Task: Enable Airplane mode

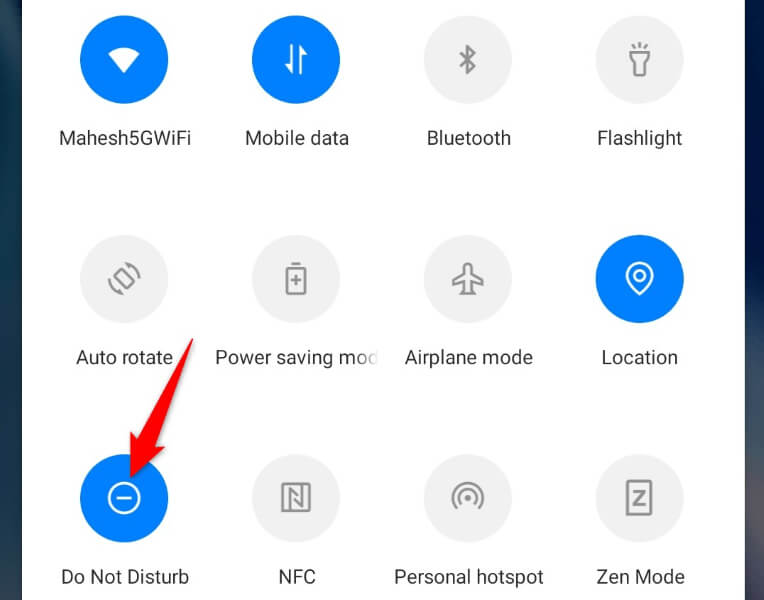Action: 468,279
